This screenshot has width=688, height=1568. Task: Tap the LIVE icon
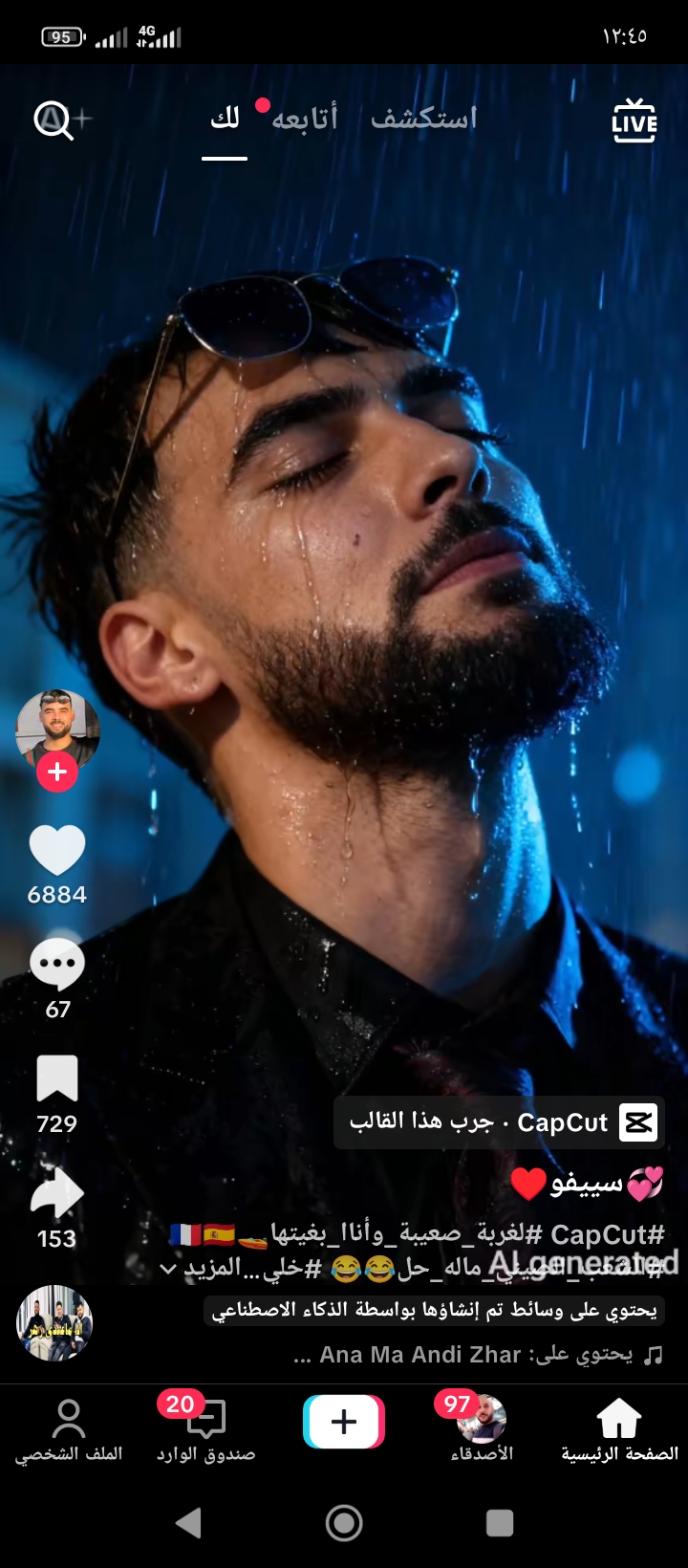(x=633, y=122)
